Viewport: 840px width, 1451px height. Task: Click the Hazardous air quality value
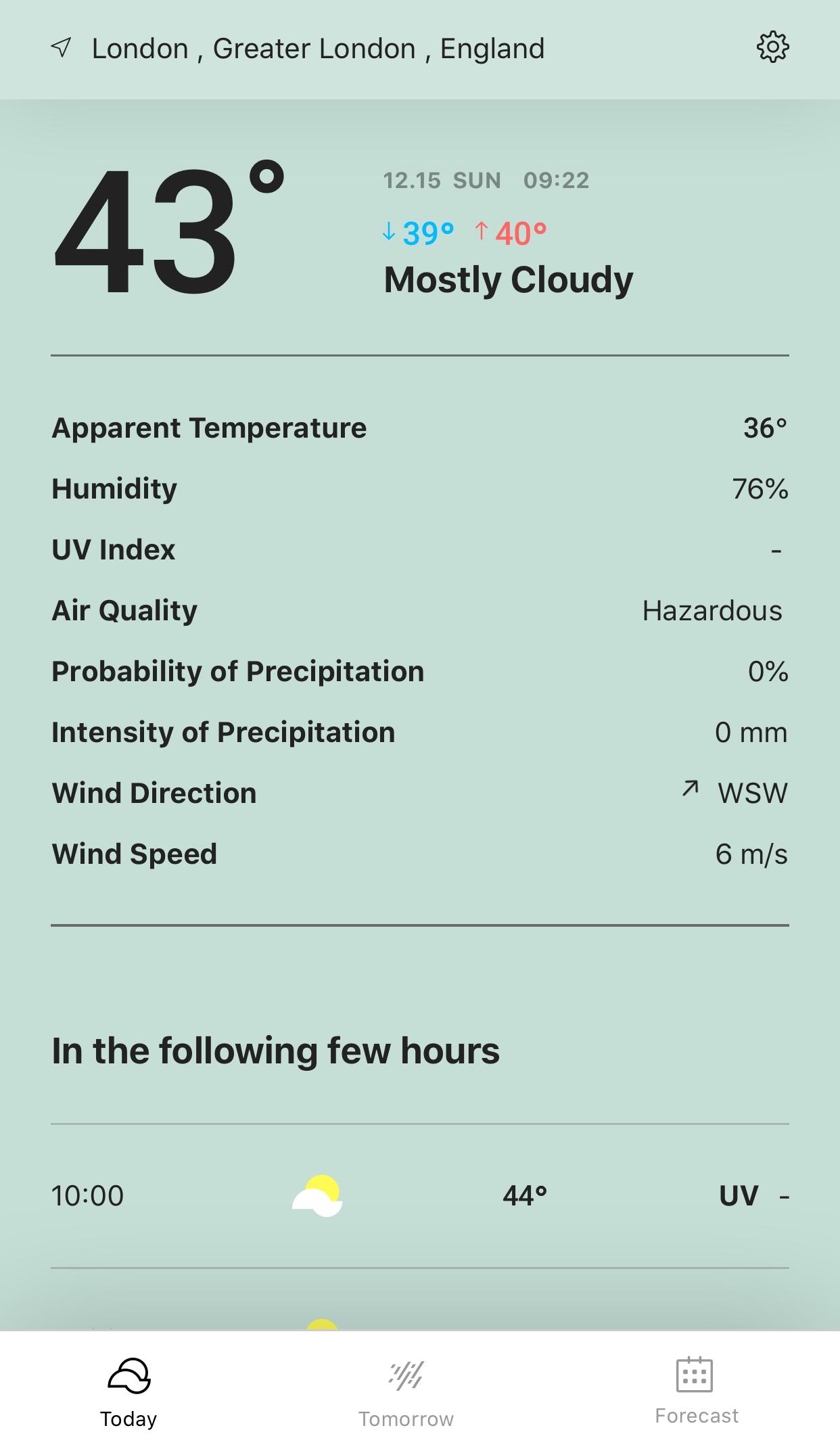click(712, 609)
